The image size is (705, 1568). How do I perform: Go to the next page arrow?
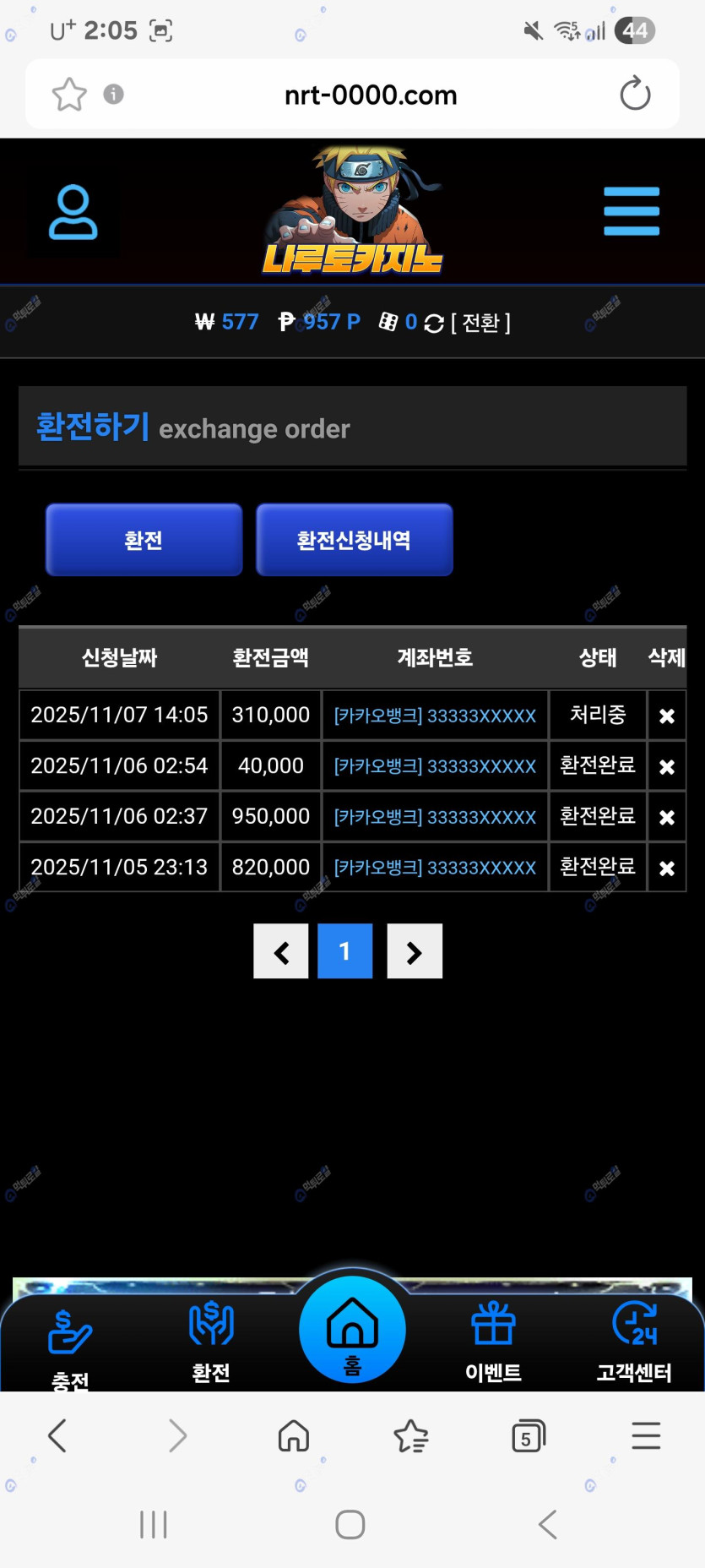(414, 951)
